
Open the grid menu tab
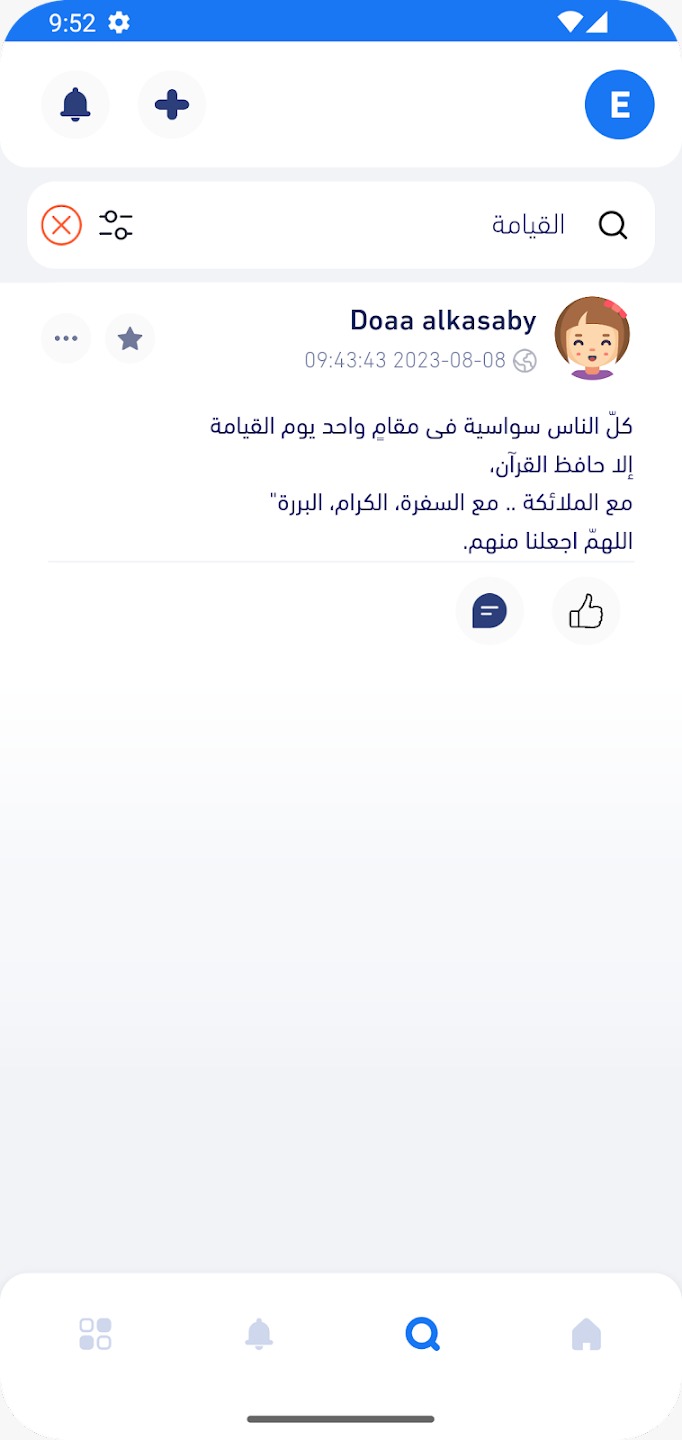click(95, 1333)
